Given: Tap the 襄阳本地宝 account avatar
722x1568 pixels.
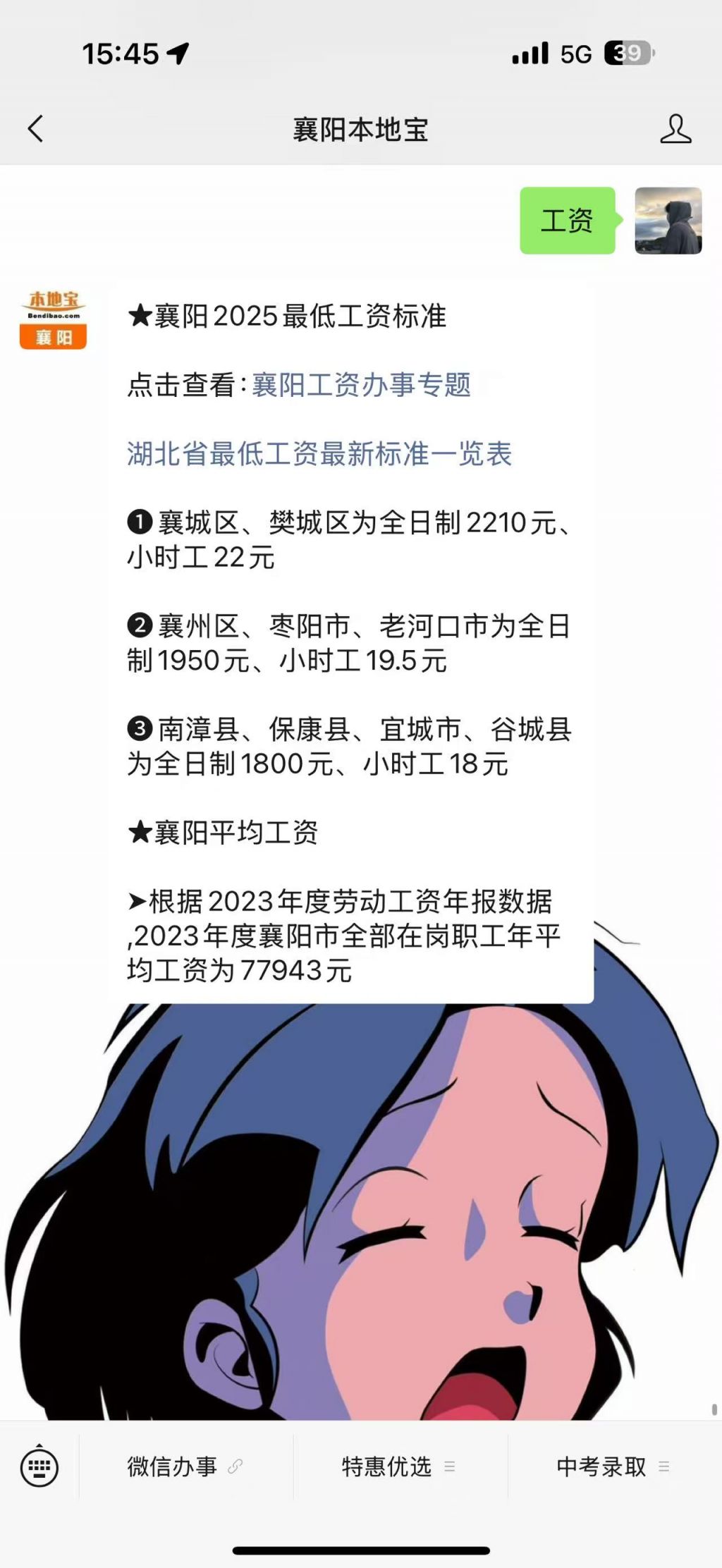Looking at the screenshot, I should click(53, 320).
